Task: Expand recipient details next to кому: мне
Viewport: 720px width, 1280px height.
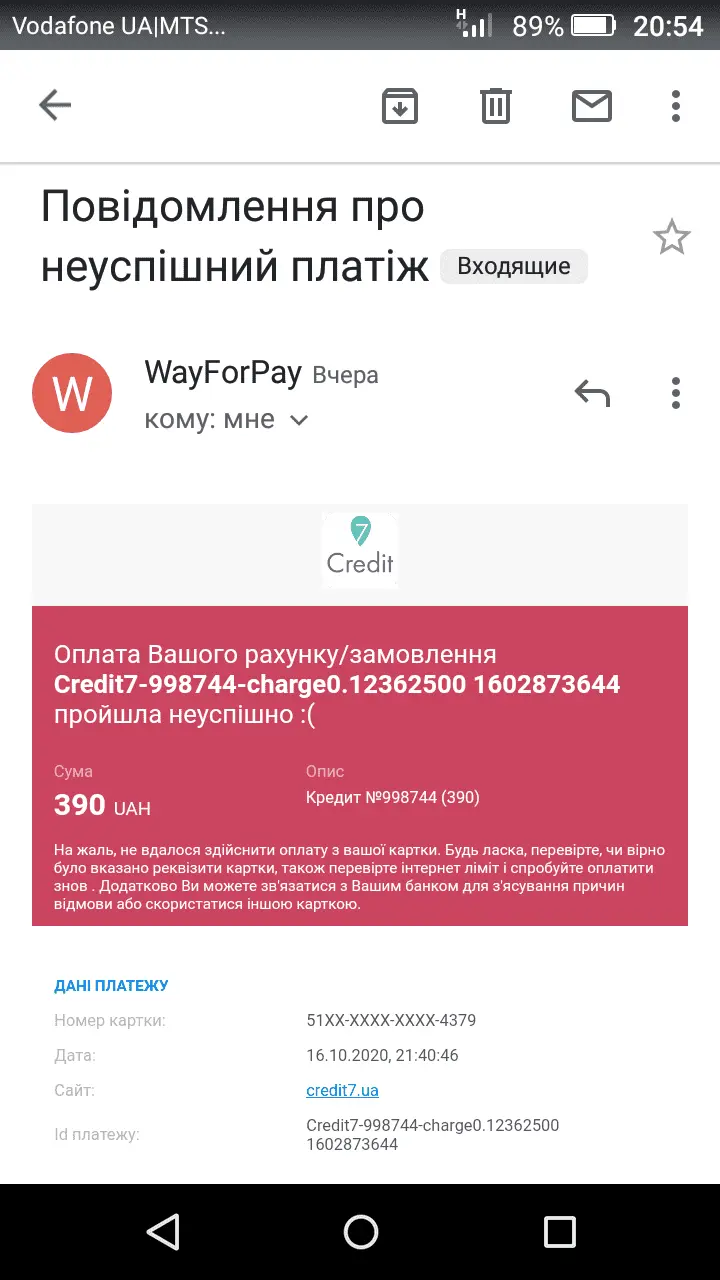Action: coord(298,421)
